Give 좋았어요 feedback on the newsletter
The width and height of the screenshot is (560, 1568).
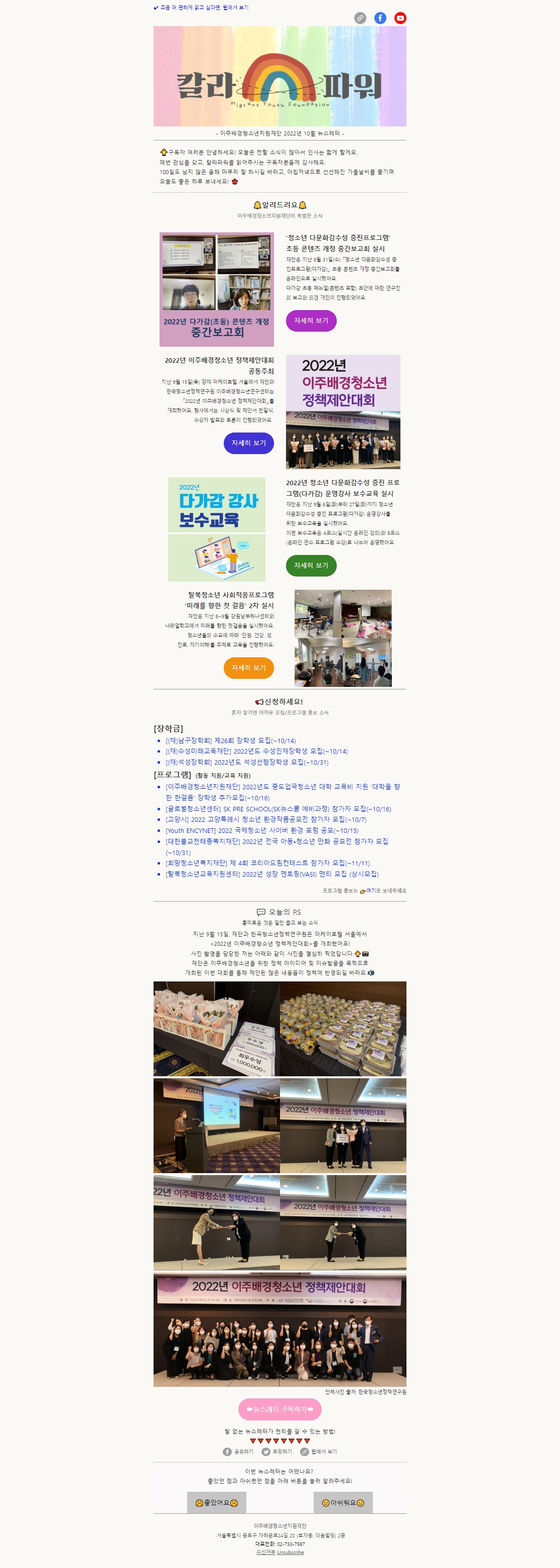point(216,1503)
